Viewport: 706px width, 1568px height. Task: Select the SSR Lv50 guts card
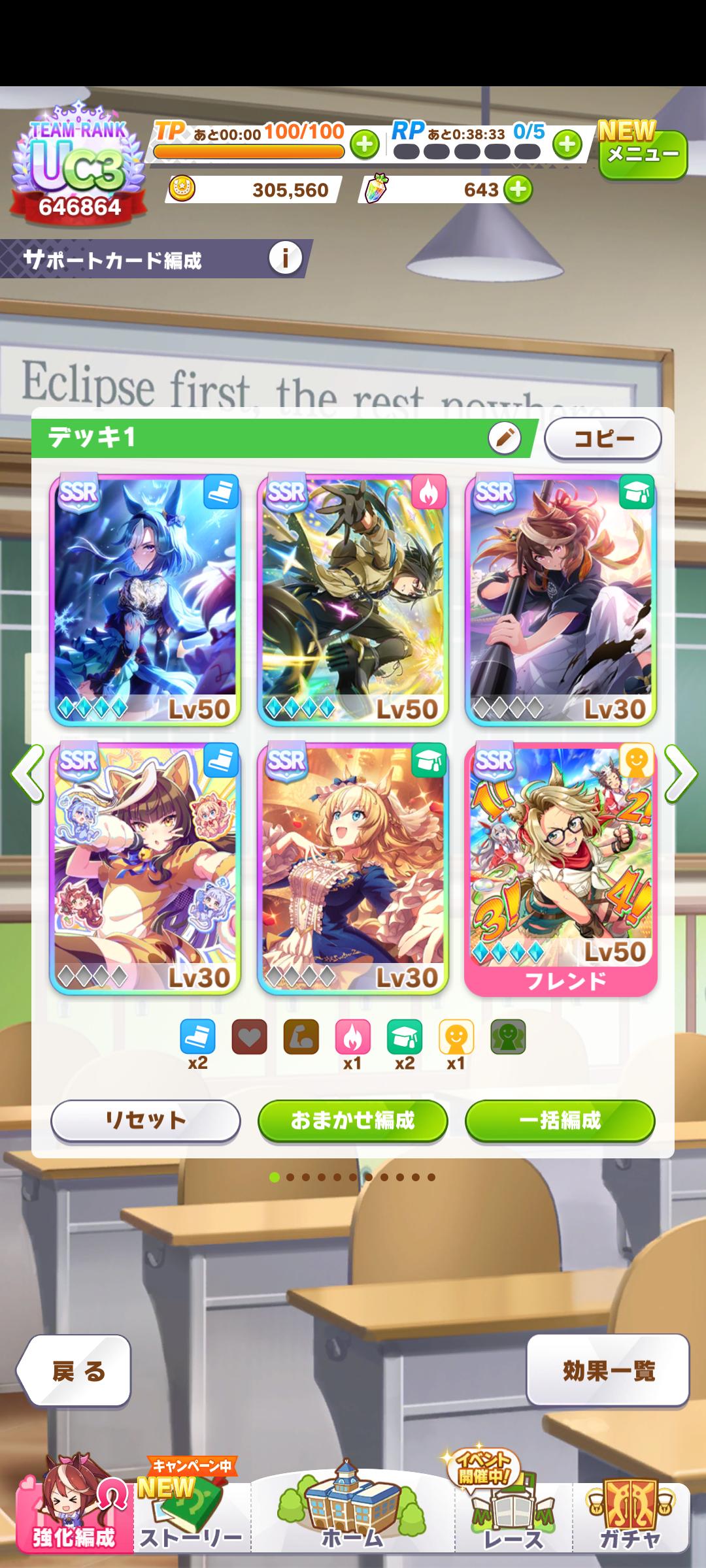click(353, 600)
